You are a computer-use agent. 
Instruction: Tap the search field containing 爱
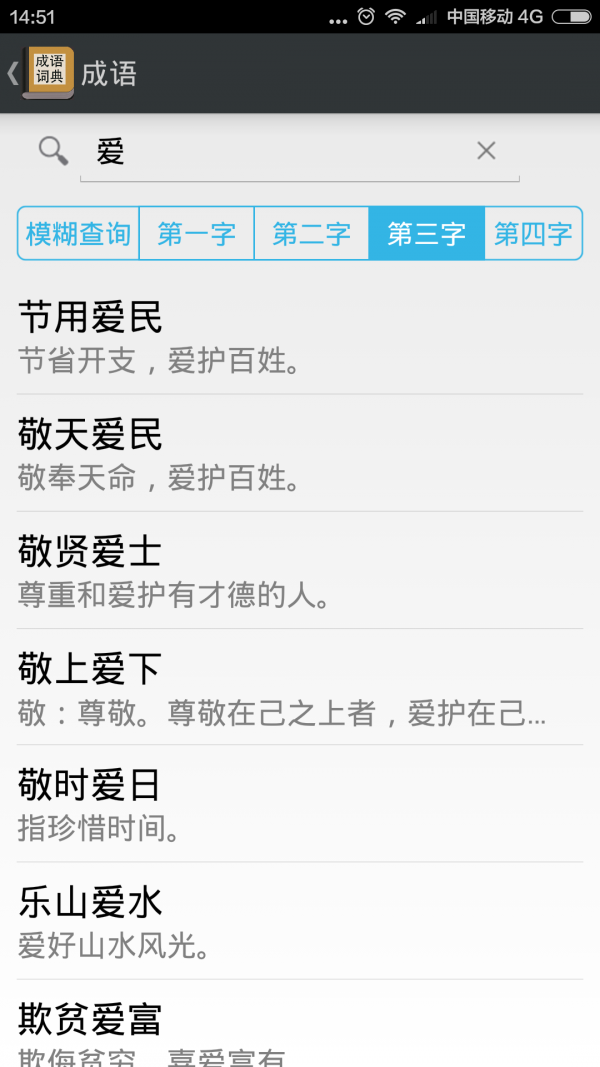(280, 152)
